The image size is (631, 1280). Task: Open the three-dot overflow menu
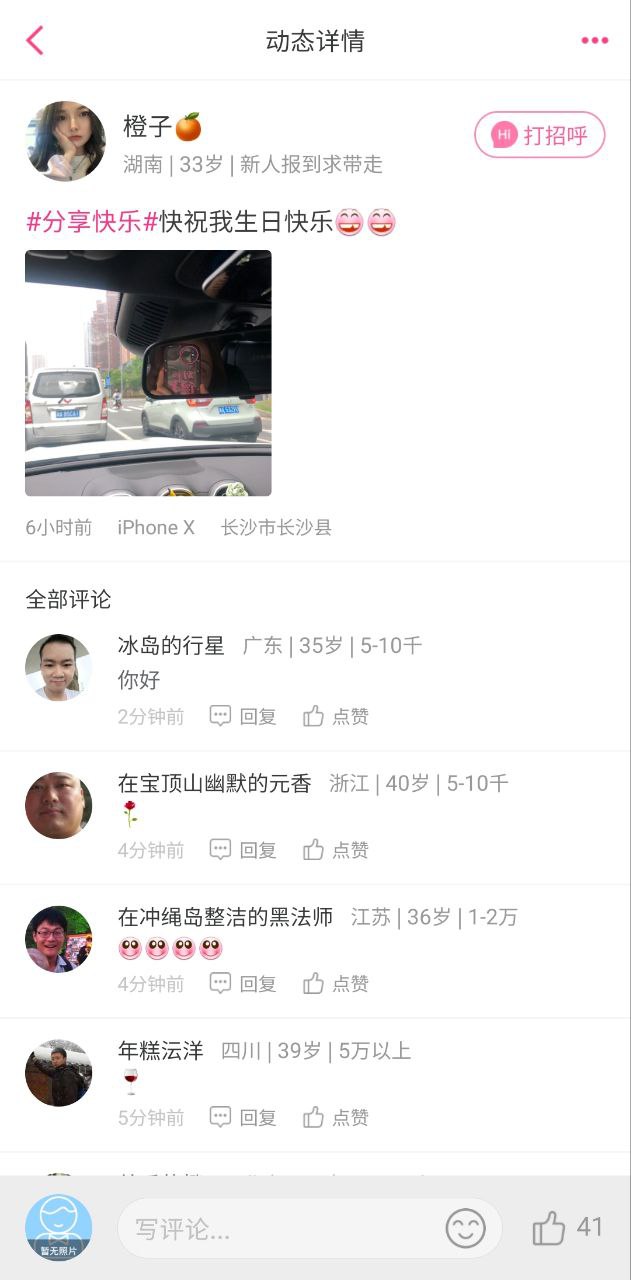[594, 40]
